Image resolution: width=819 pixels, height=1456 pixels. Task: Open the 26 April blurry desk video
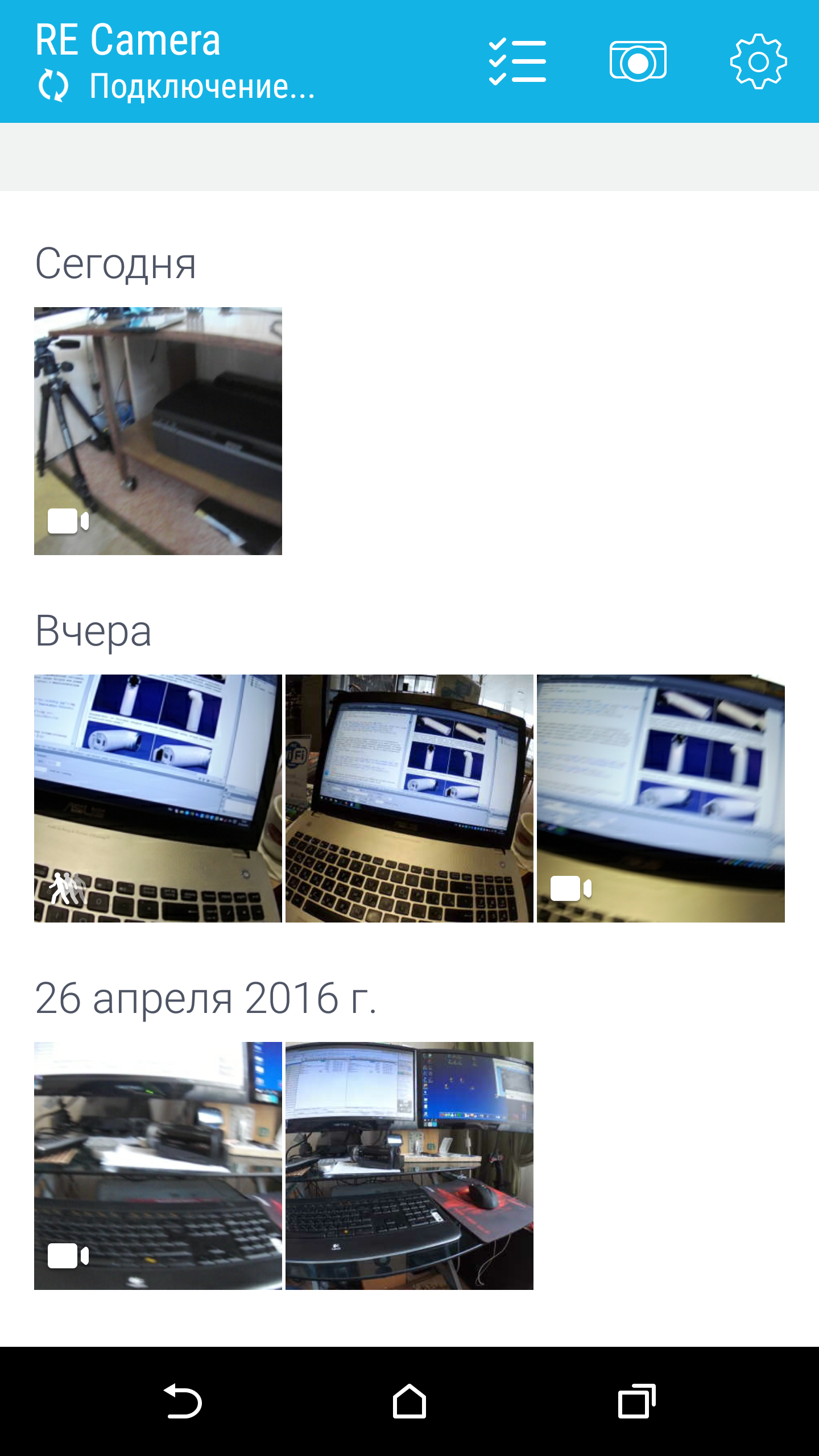158,1166
